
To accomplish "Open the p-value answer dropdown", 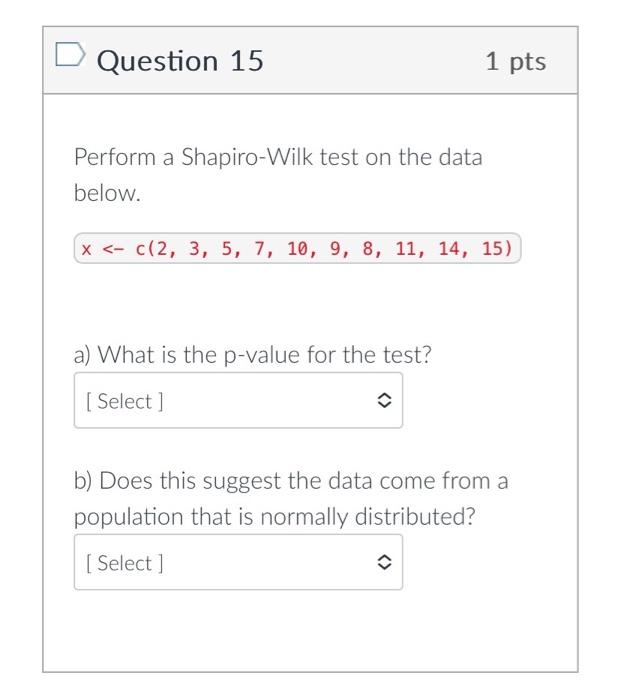I will tap(238, 400).
